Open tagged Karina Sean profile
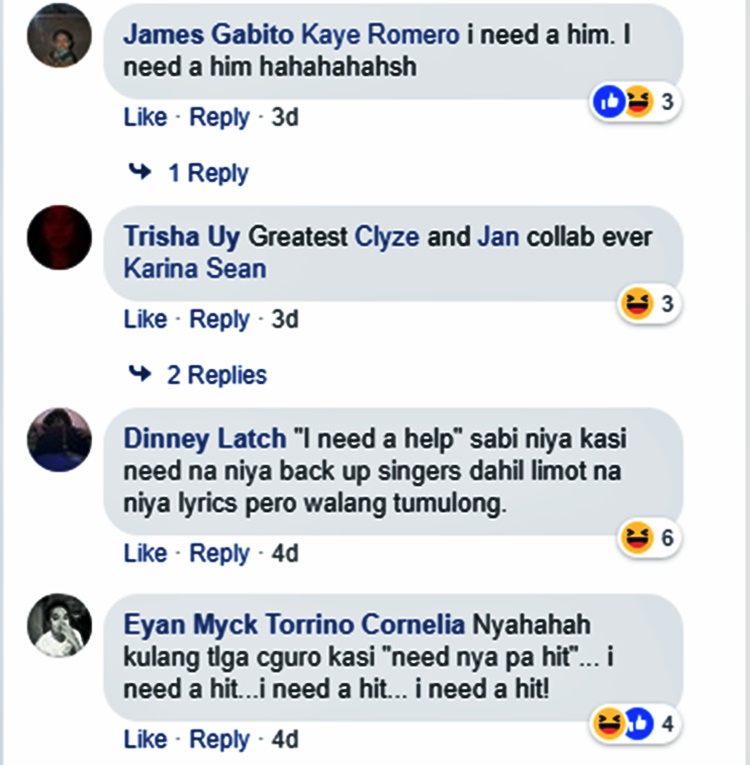Viewport: 750px width, 765px height. [195, 269]
